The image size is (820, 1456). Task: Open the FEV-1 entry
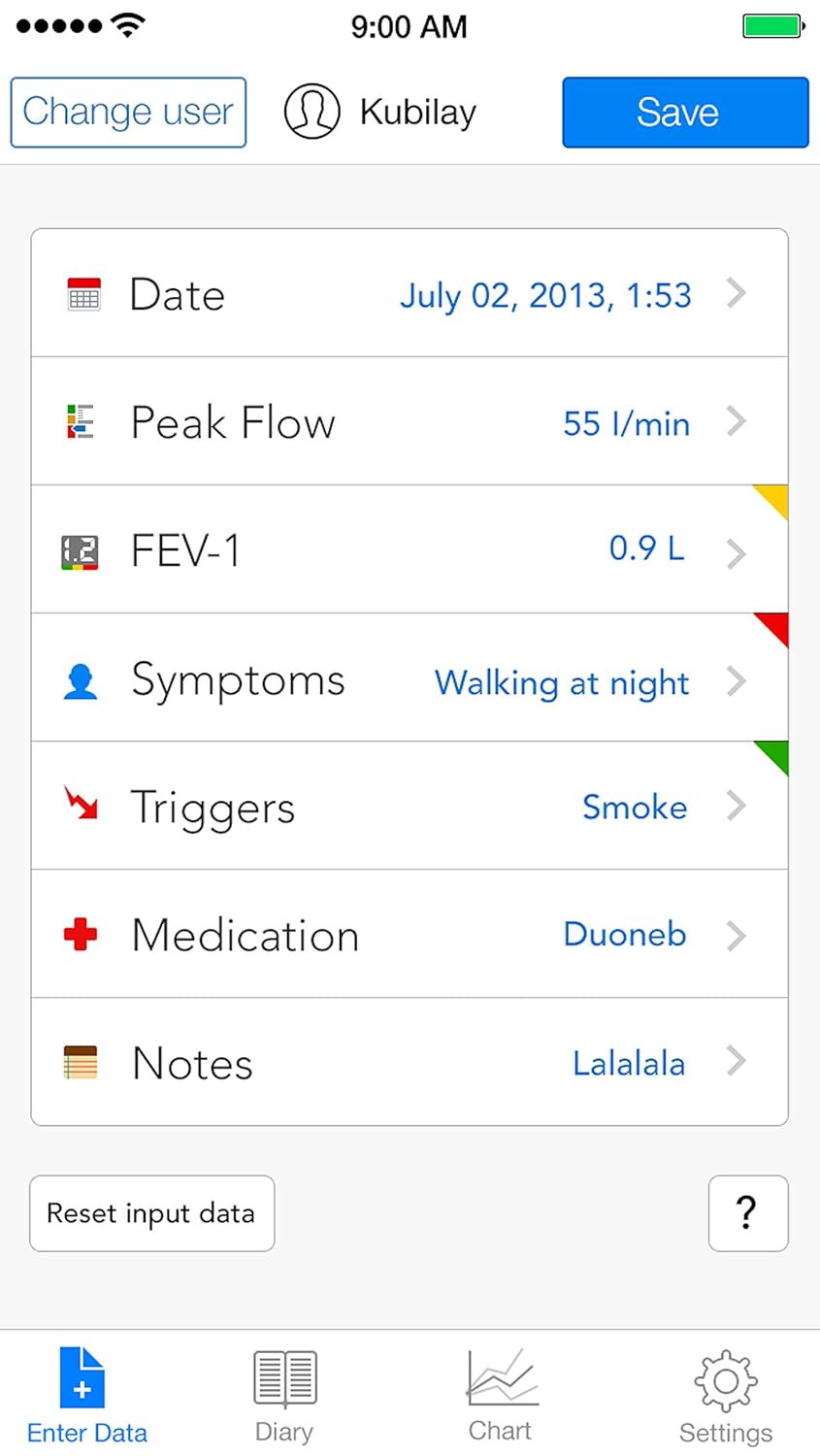click(410, 549)
